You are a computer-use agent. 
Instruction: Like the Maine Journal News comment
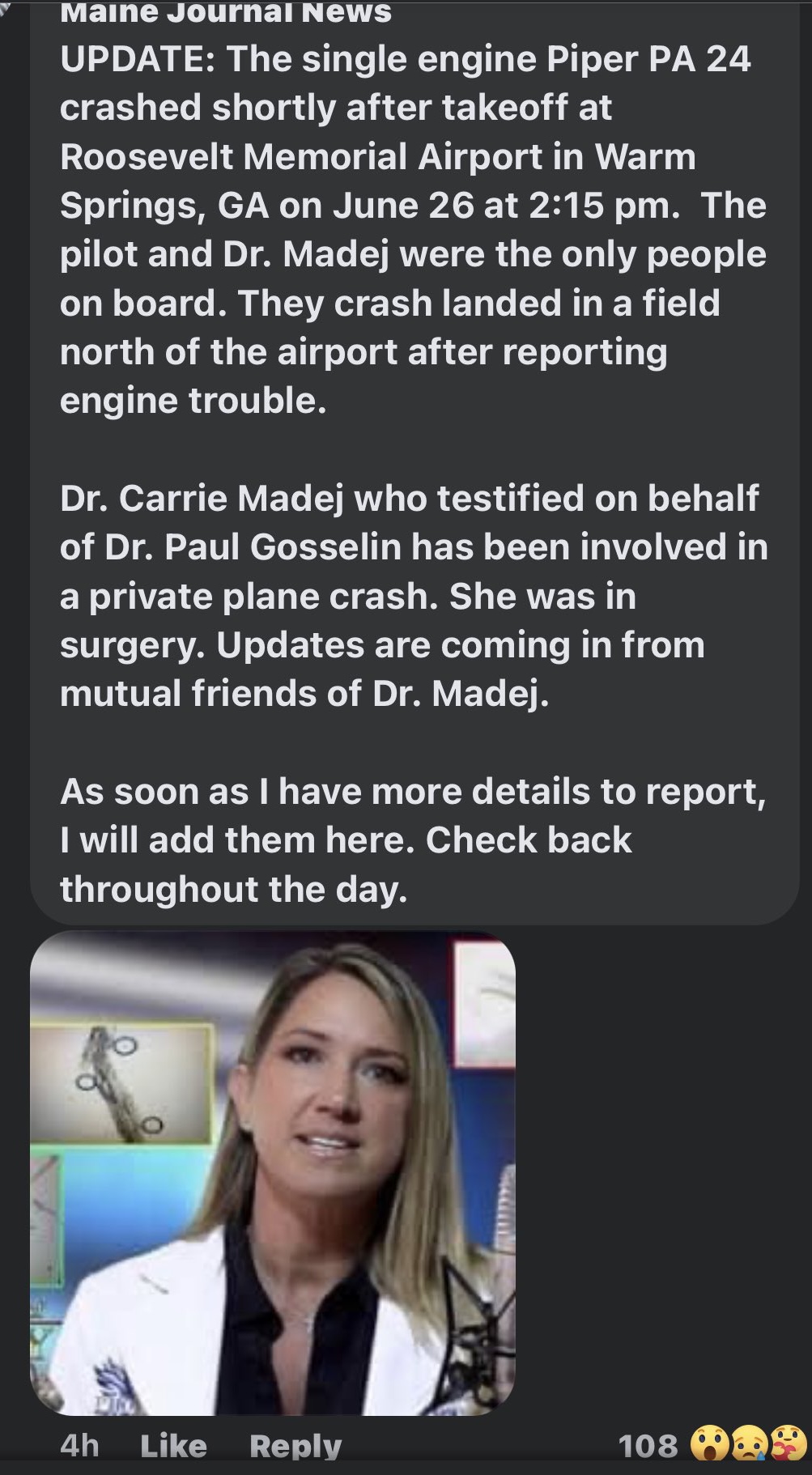(x=173, y=1445)
